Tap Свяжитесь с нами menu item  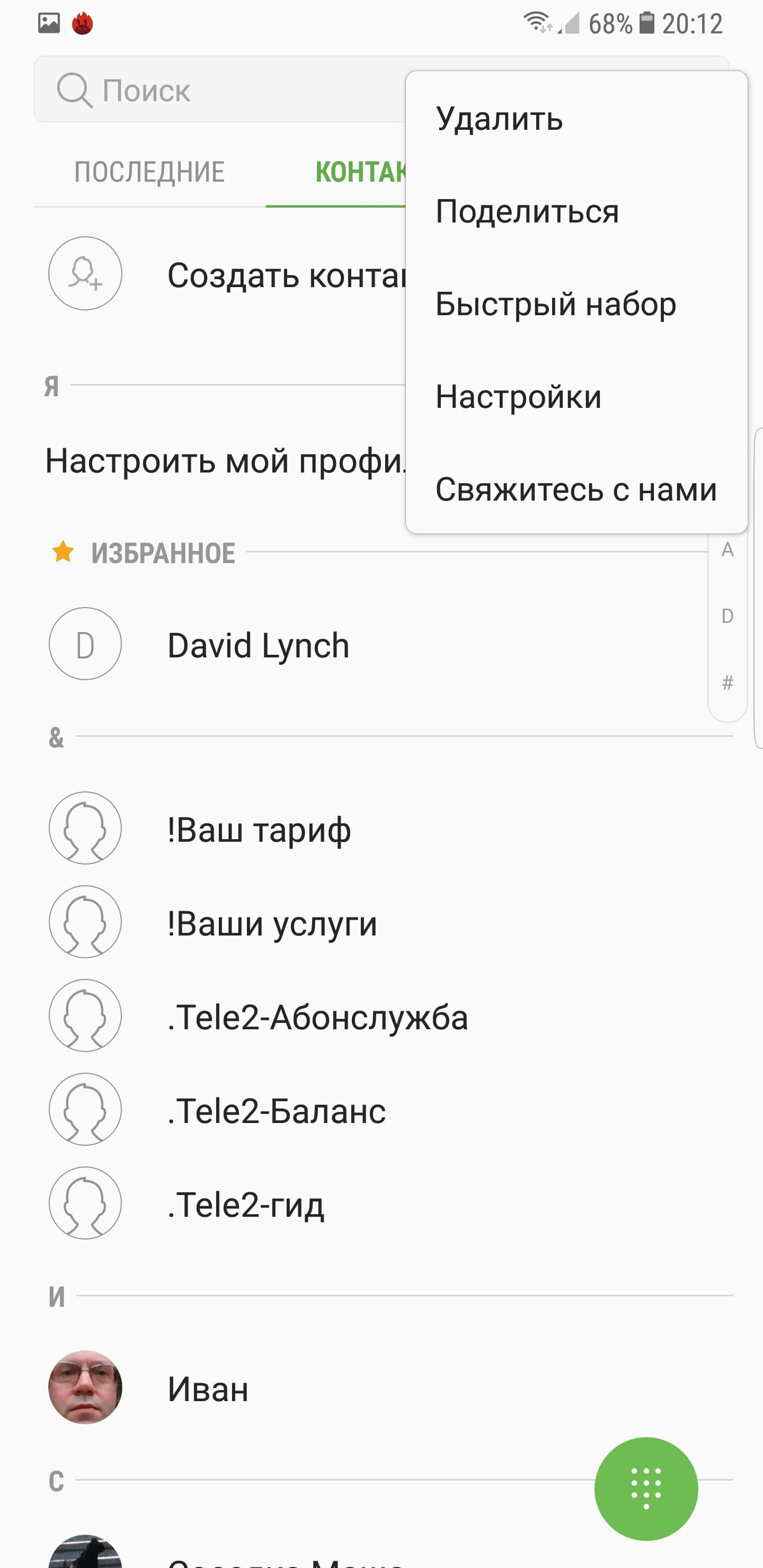click(x=575, y=489)
